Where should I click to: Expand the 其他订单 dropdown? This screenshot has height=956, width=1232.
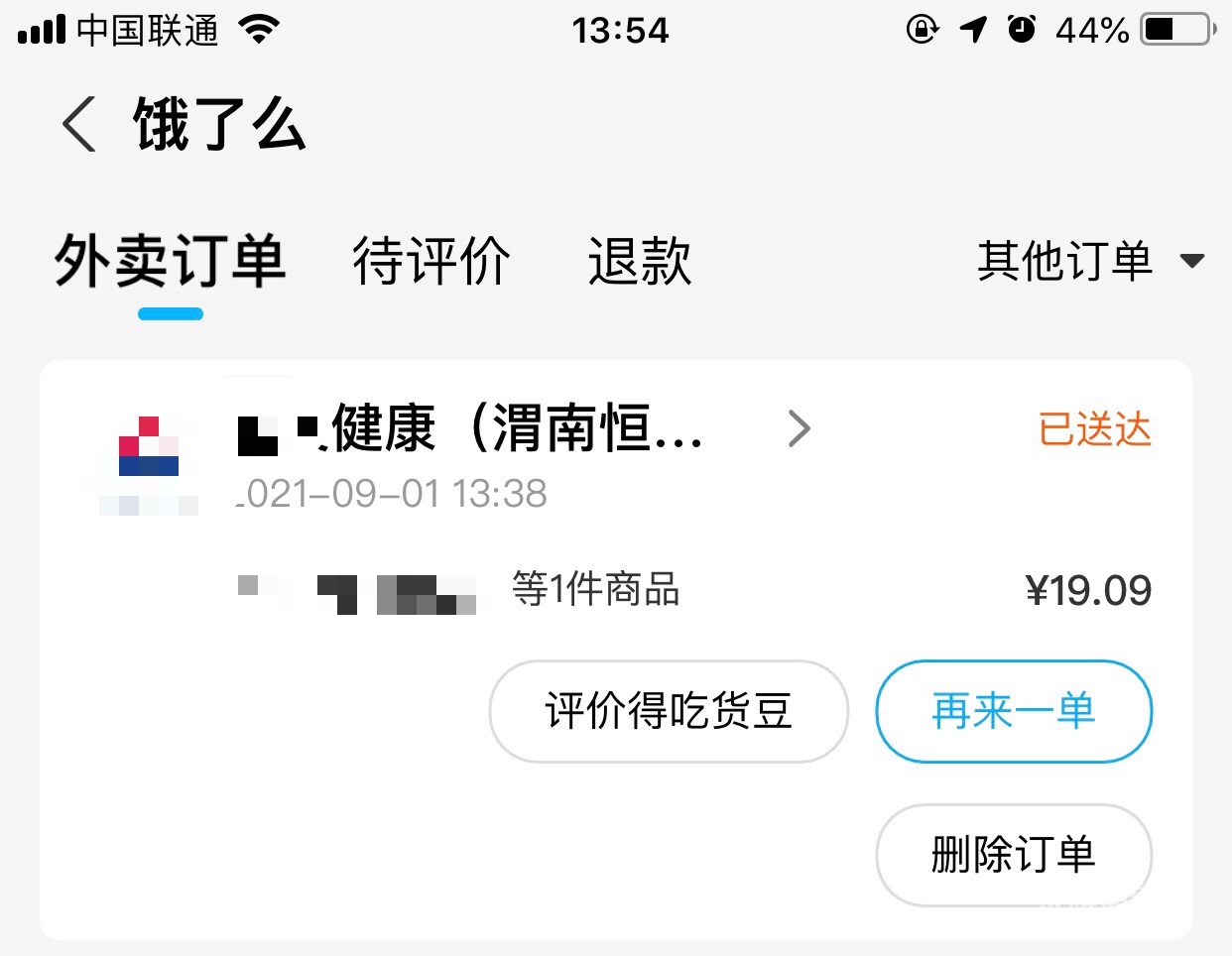pos(1089,262)
